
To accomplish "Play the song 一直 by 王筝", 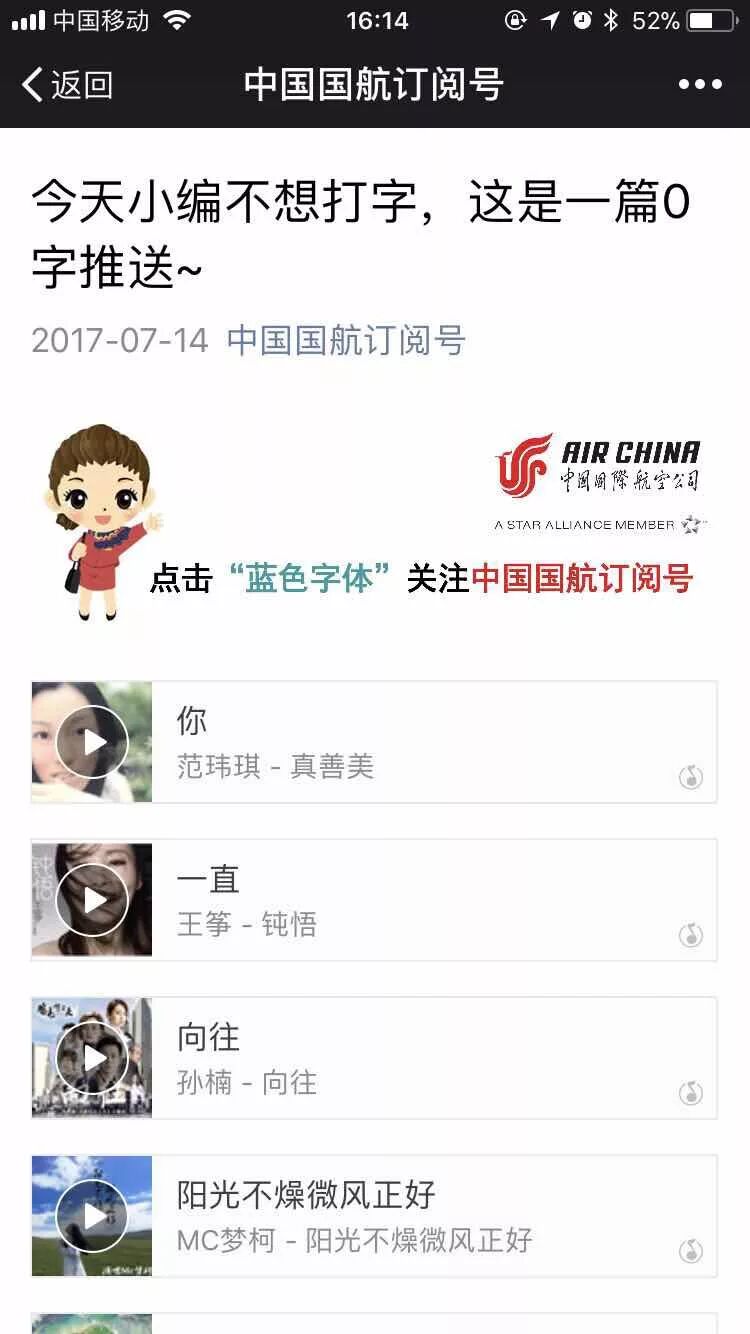I will [x=92, y=900].
